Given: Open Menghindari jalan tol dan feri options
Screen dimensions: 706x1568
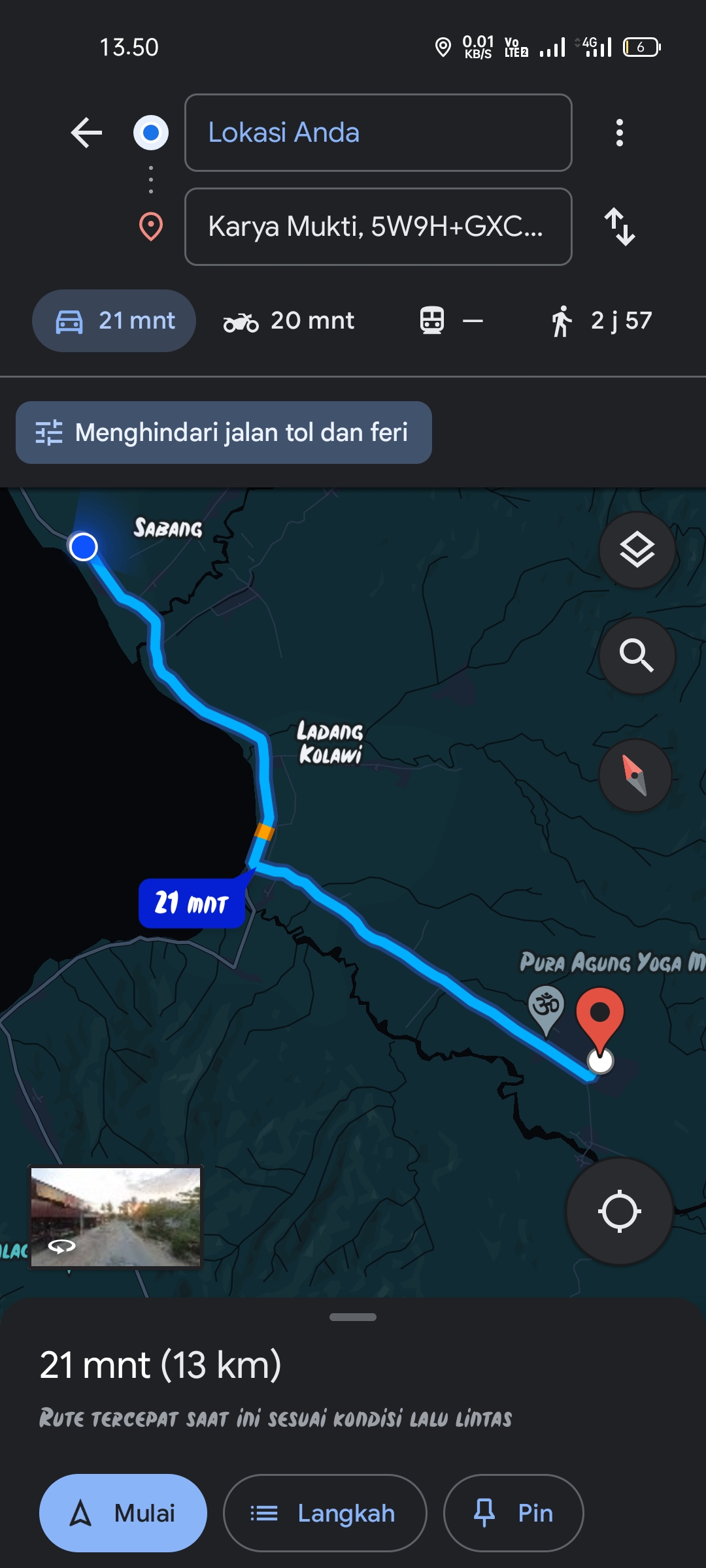Looking at the screenshot, I should [x=224, y=433].
